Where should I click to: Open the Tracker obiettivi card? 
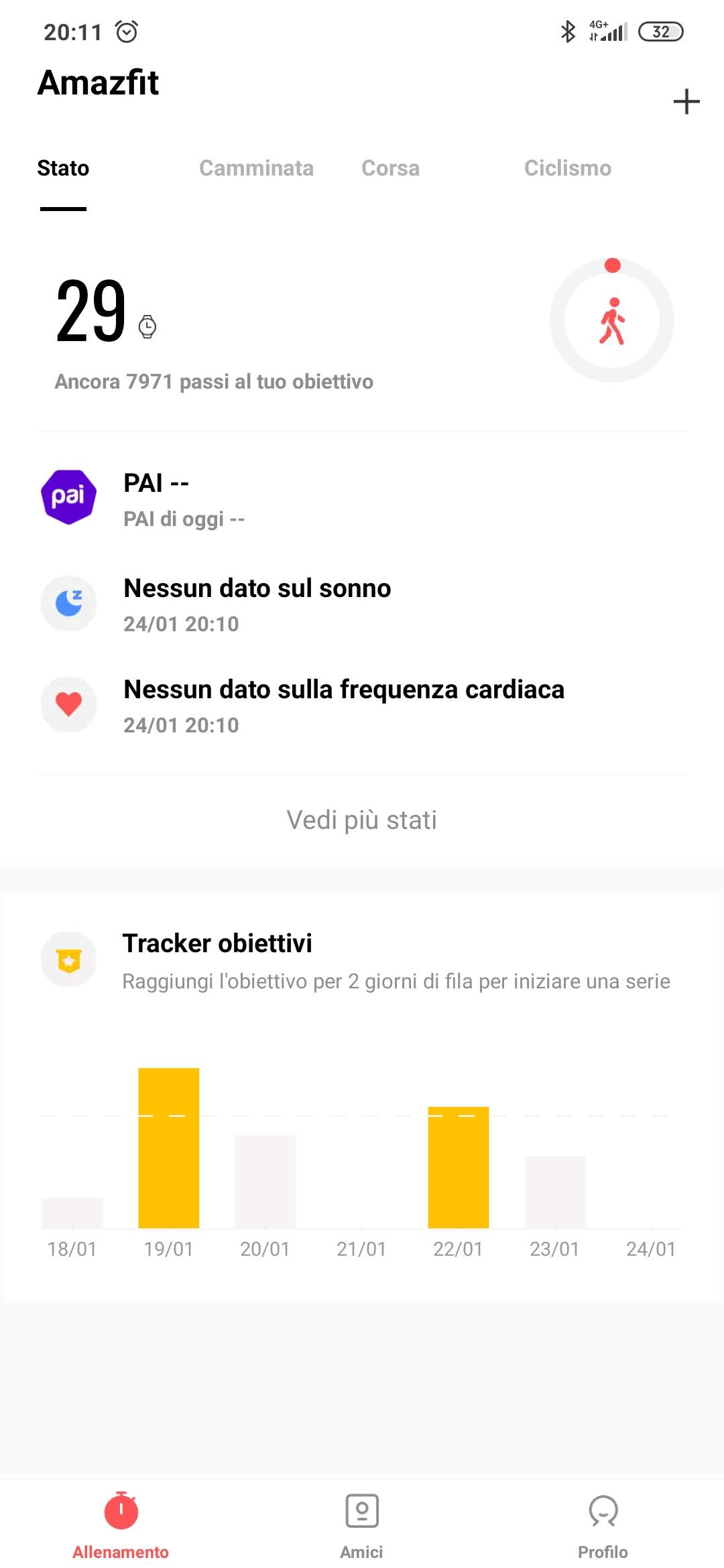pos(362,960)
